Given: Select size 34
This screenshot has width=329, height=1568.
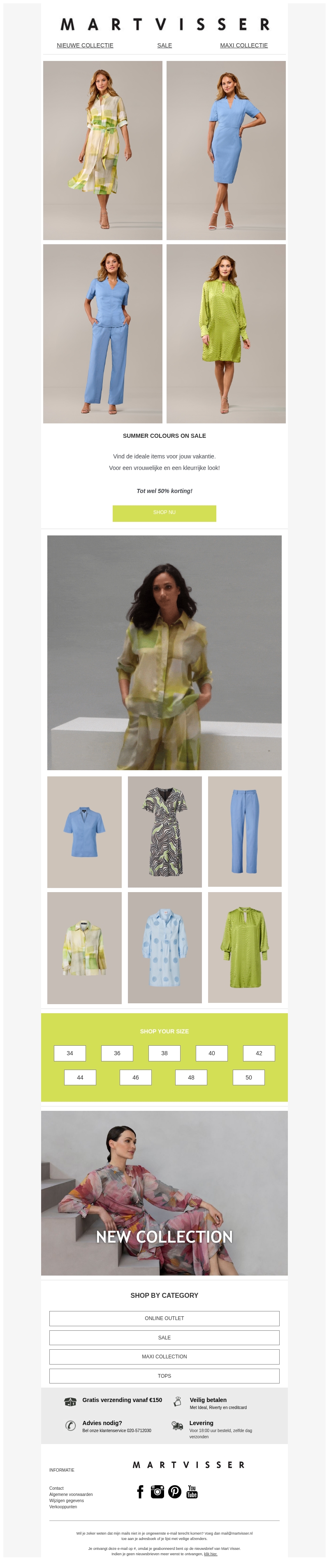Looking at the screenshot, I should (70, 1053).
